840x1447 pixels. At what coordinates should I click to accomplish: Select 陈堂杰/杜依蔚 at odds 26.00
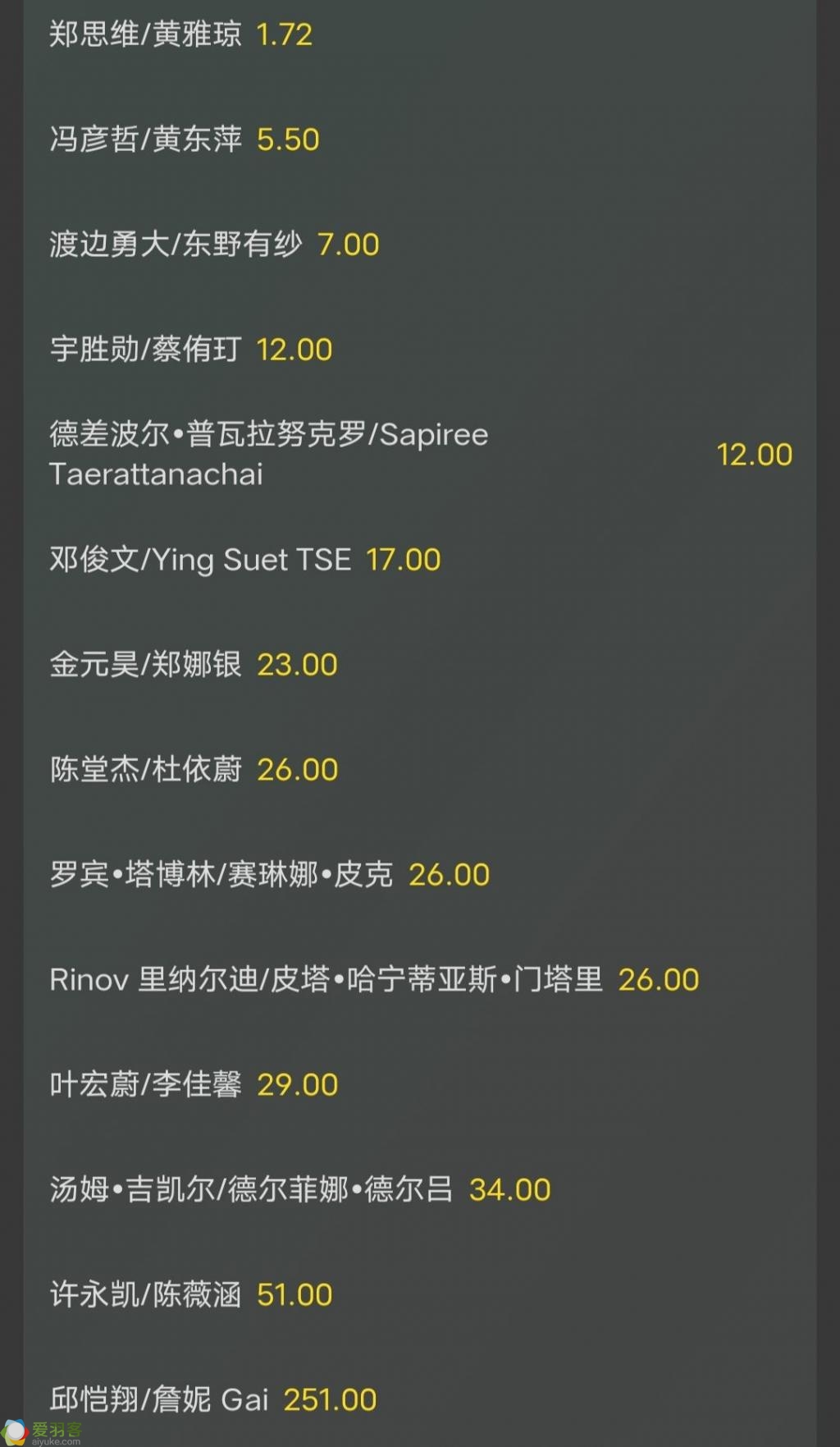(420, 770)
